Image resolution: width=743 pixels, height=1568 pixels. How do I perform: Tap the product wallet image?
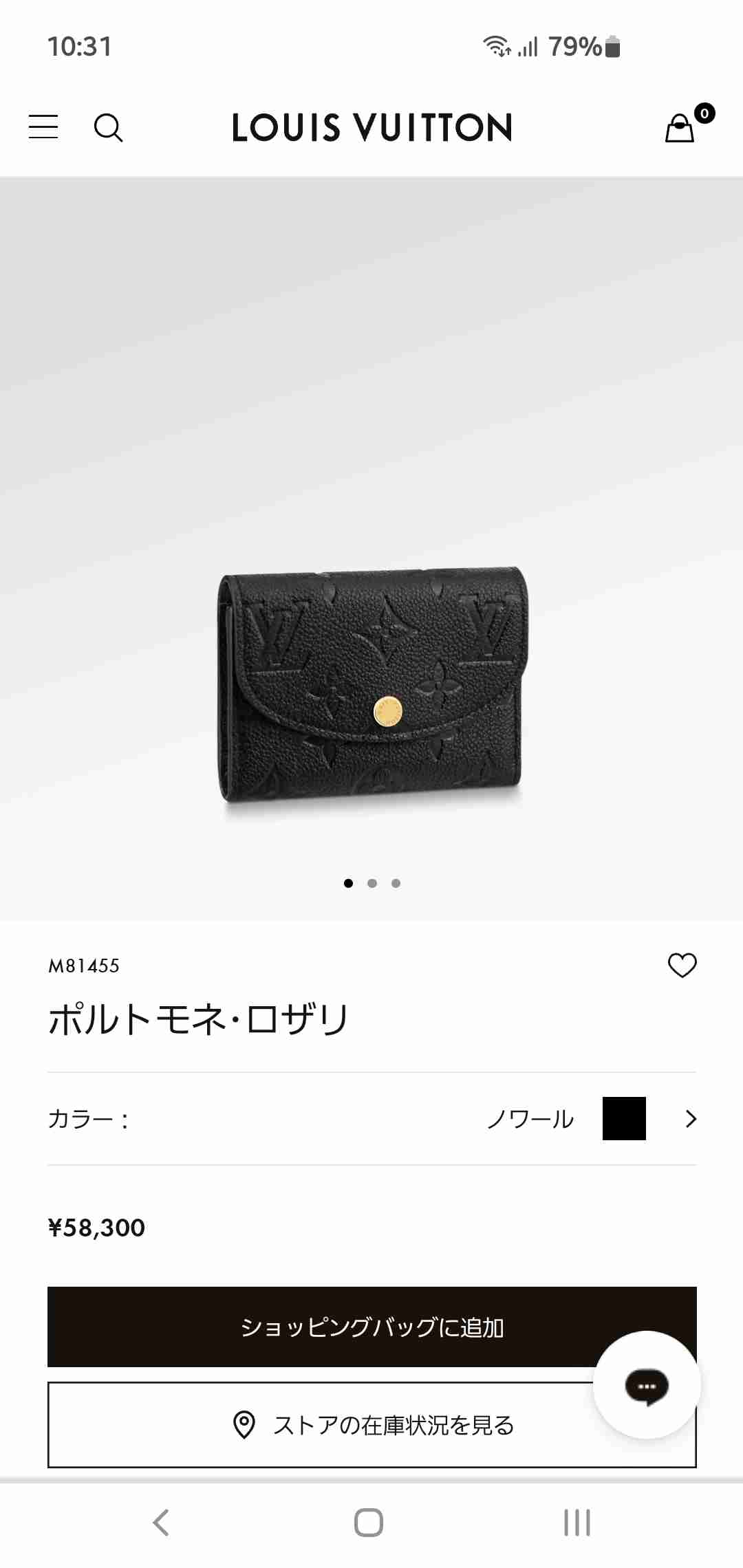pos(371,688)
